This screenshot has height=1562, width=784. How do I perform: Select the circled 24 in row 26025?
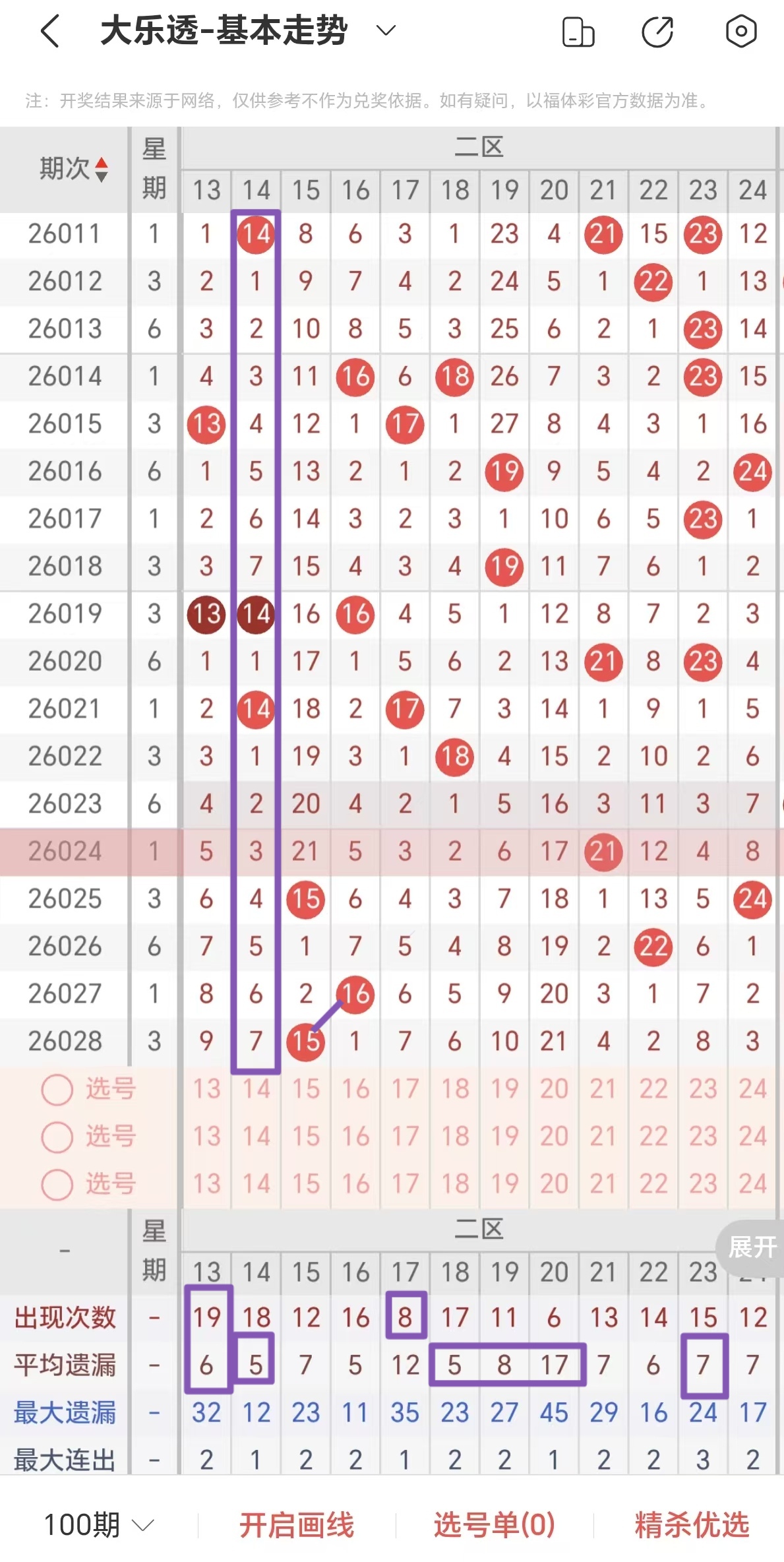(x=752, y=898)
